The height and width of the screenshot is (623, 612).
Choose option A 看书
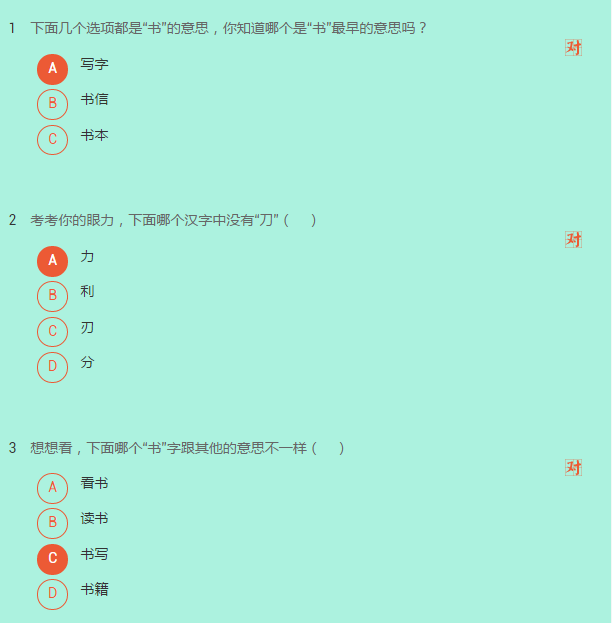coord(53,488)
